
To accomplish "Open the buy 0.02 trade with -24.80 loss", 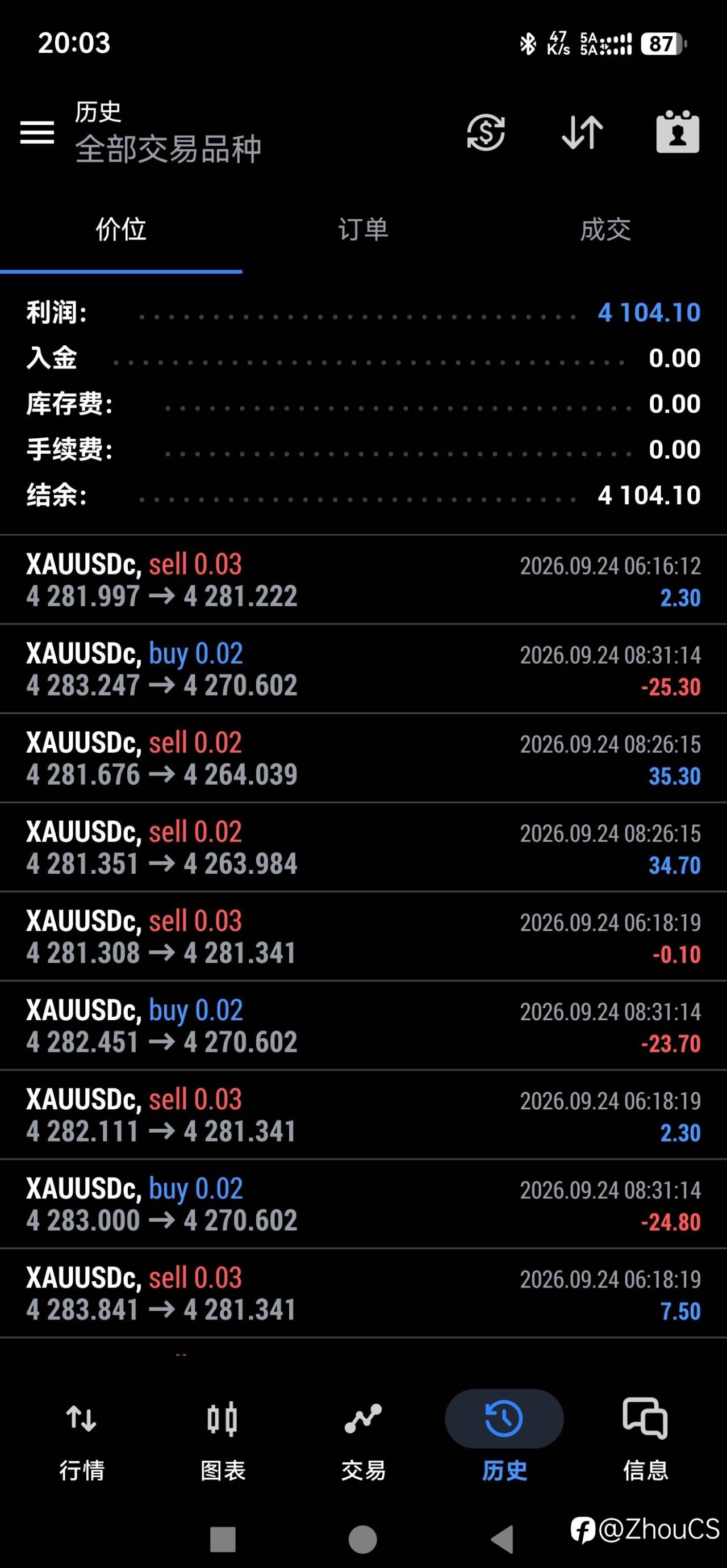I will click(x=363, y=1204).
